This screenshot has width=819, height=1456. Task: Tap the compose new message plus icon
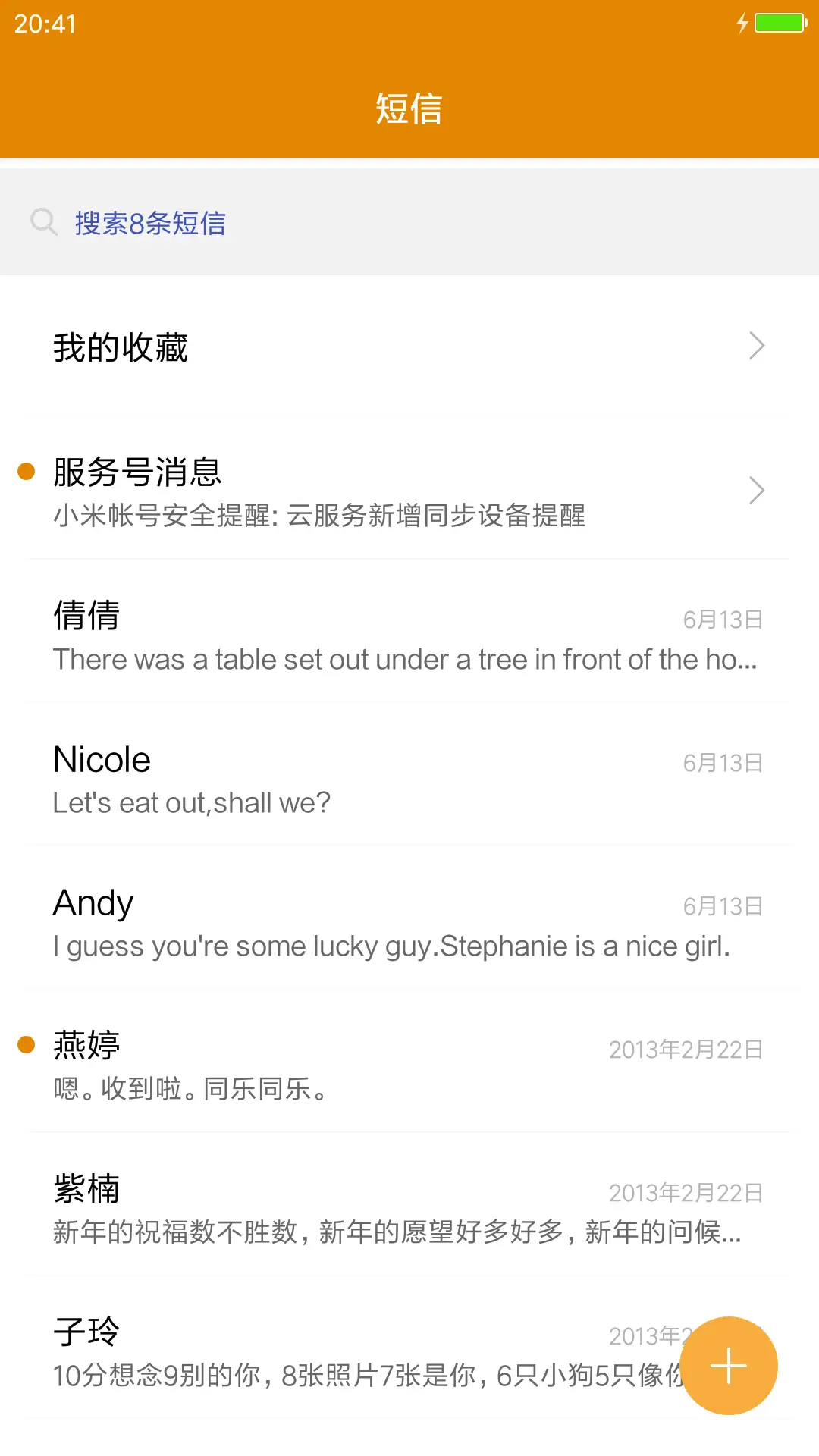[x=728, y=1365]
